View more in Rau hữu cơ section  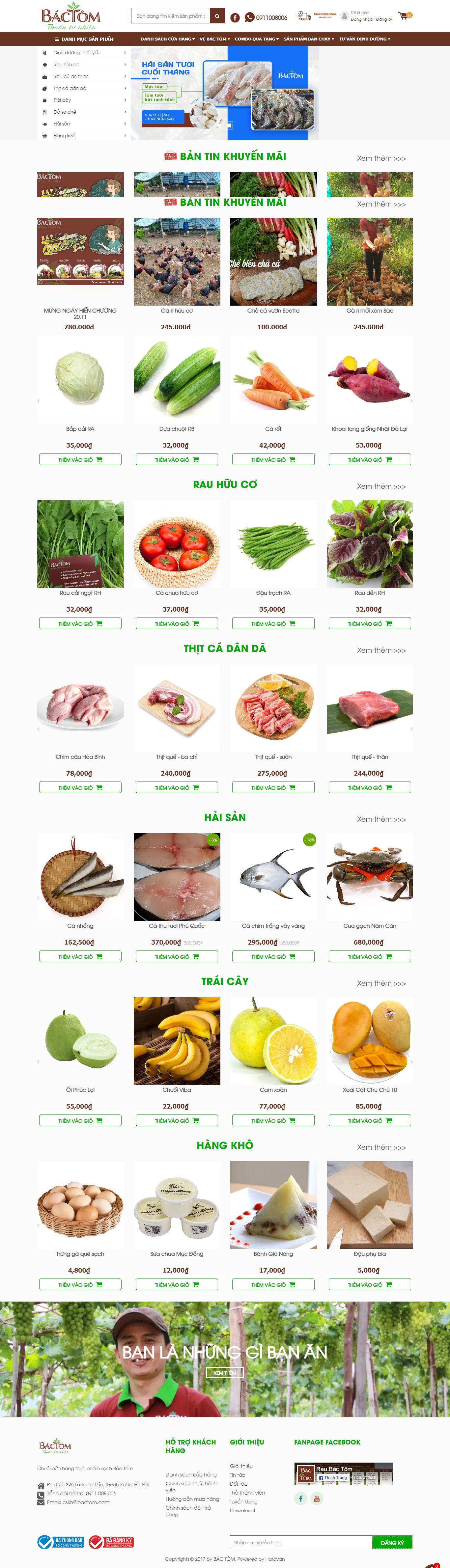381,486
